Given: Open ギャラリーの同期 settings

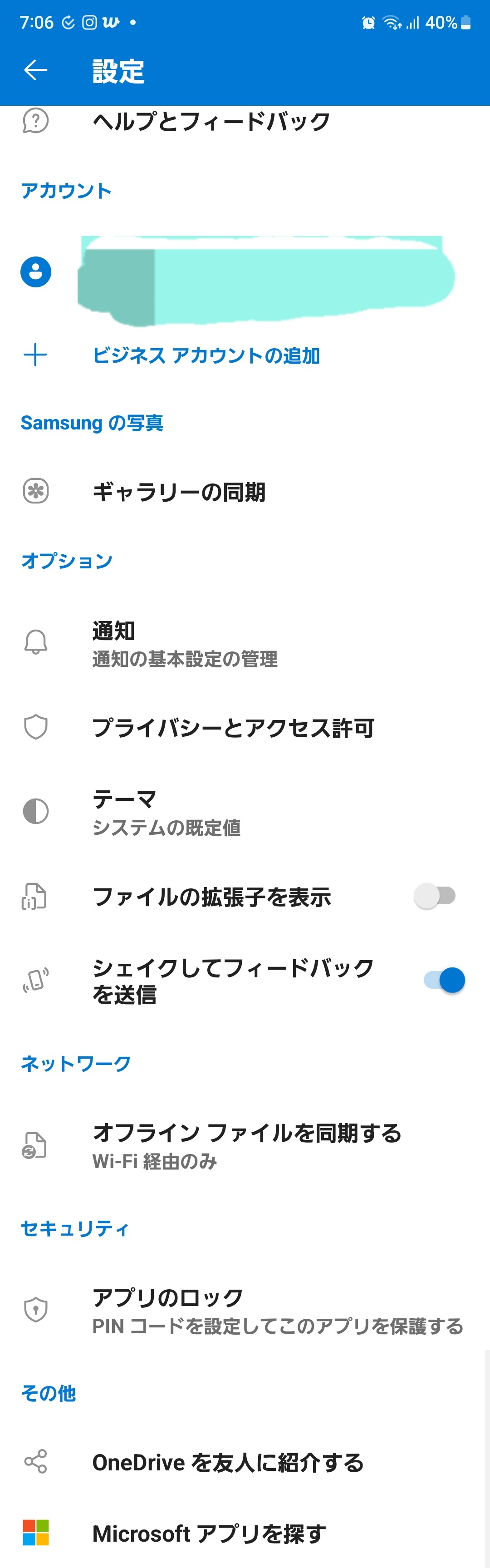Looking at the screenshot, I should coord(178,492).
